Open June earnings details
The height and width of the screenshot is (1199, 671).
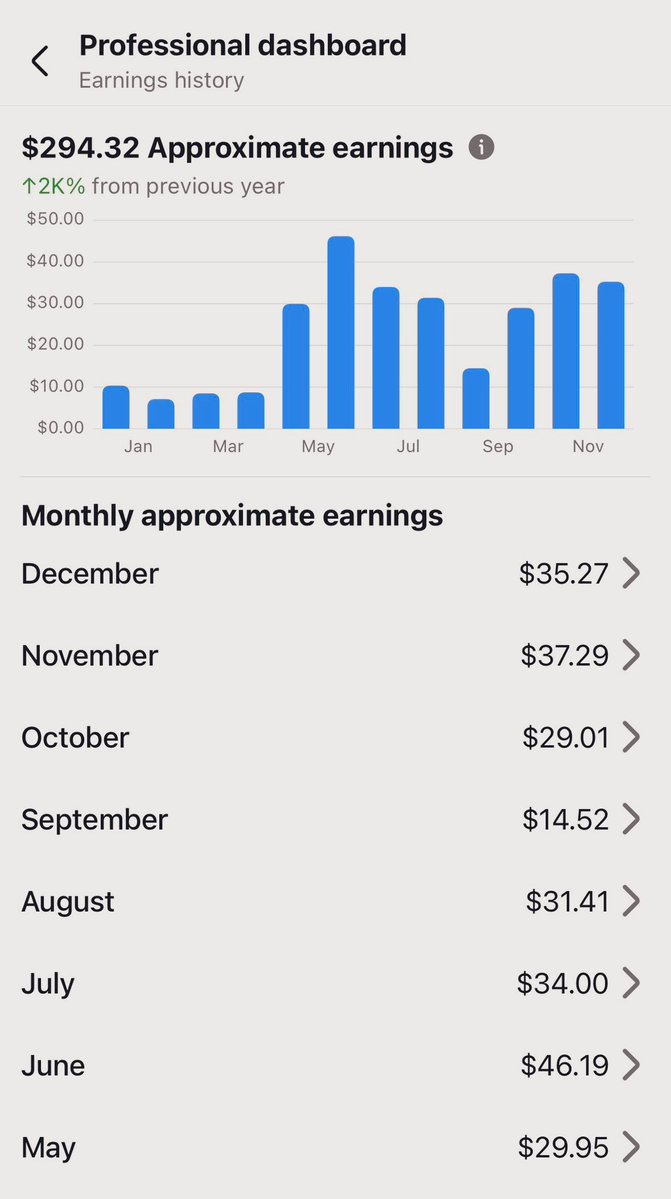(336, 1064)
